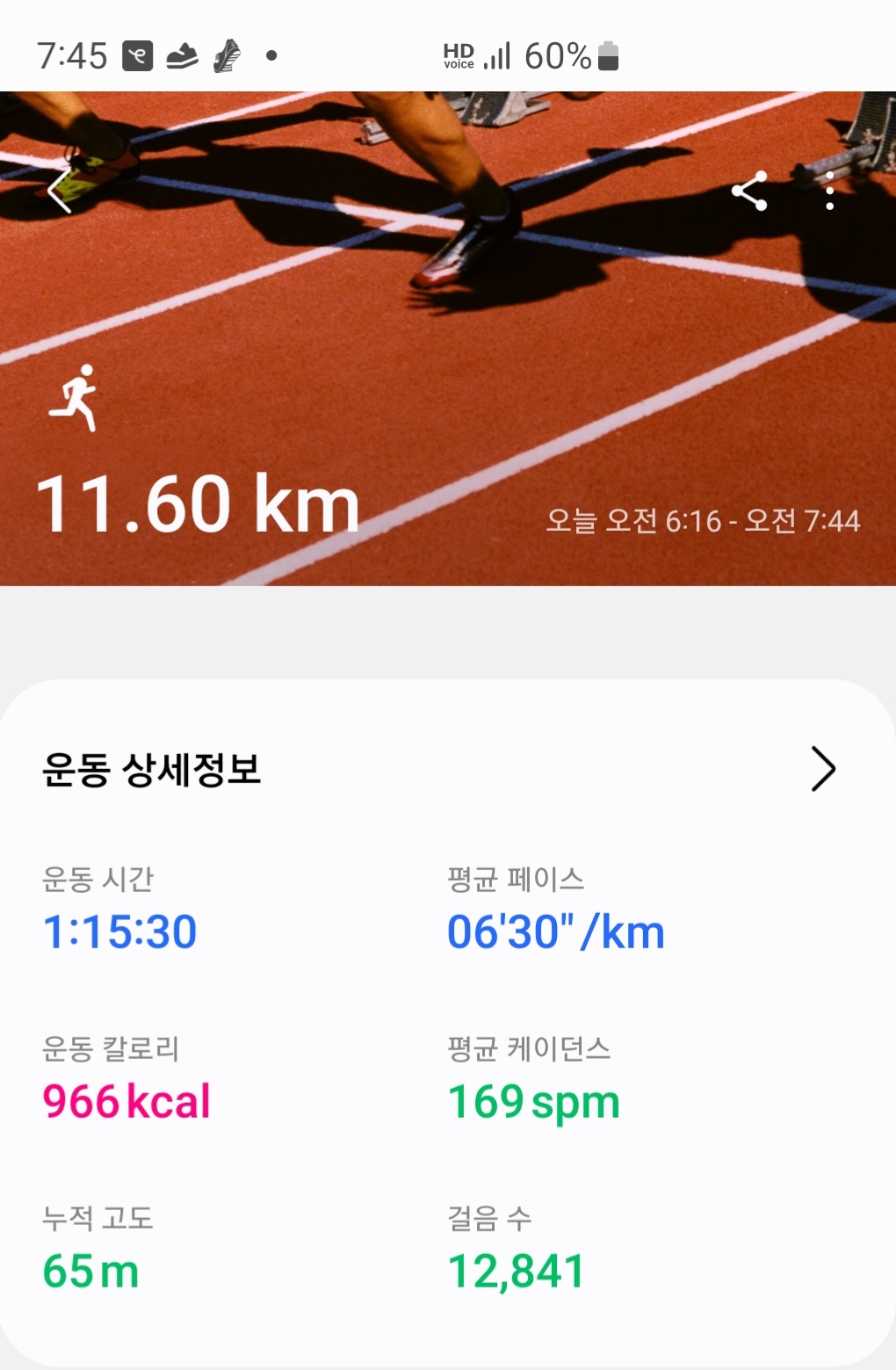
Task: Go back using the top-left arrow
Action: [60, 191]
